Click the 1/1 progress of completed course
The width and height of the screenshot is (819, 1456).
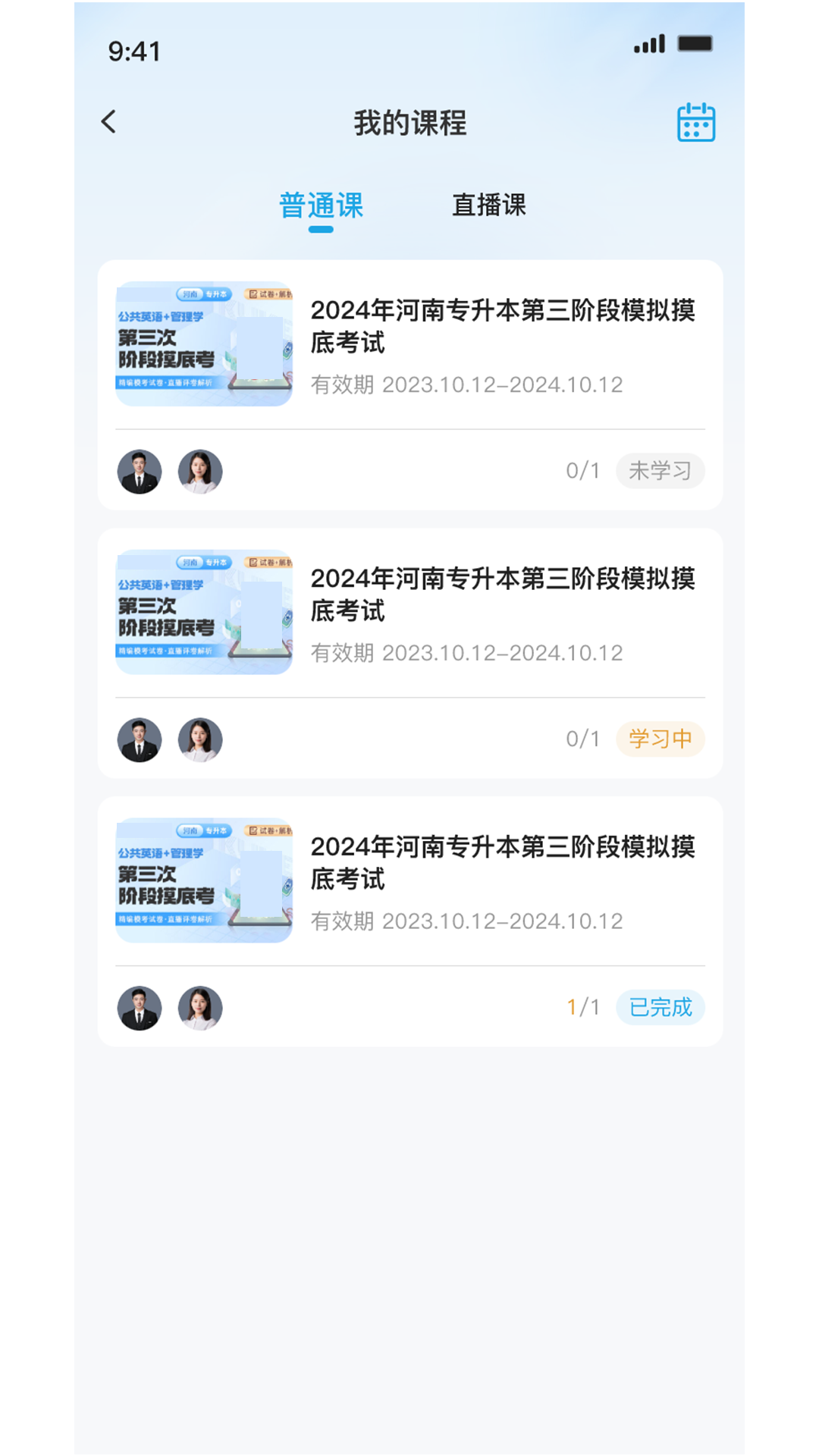(581, 1009)
